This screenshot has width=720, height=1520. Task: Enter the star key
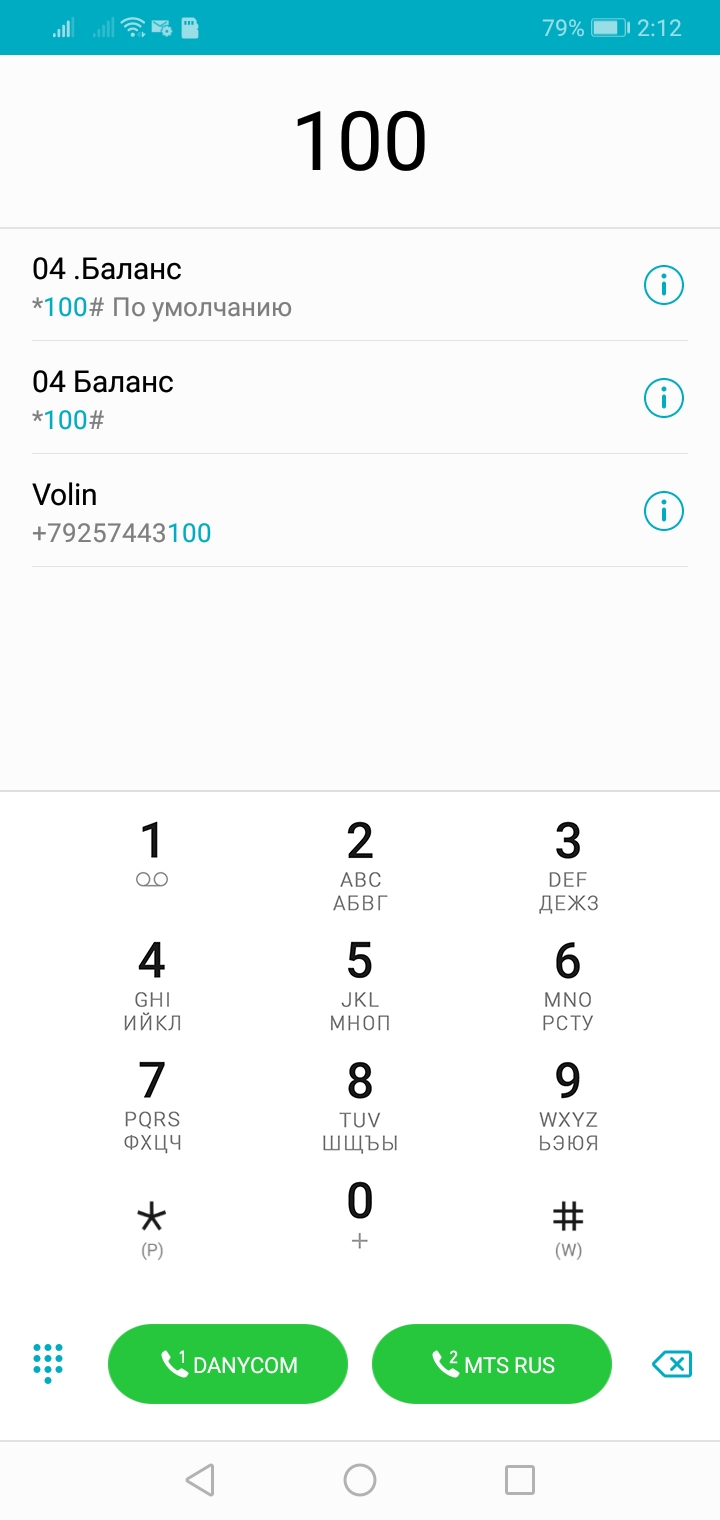[x=152, y=1226]
